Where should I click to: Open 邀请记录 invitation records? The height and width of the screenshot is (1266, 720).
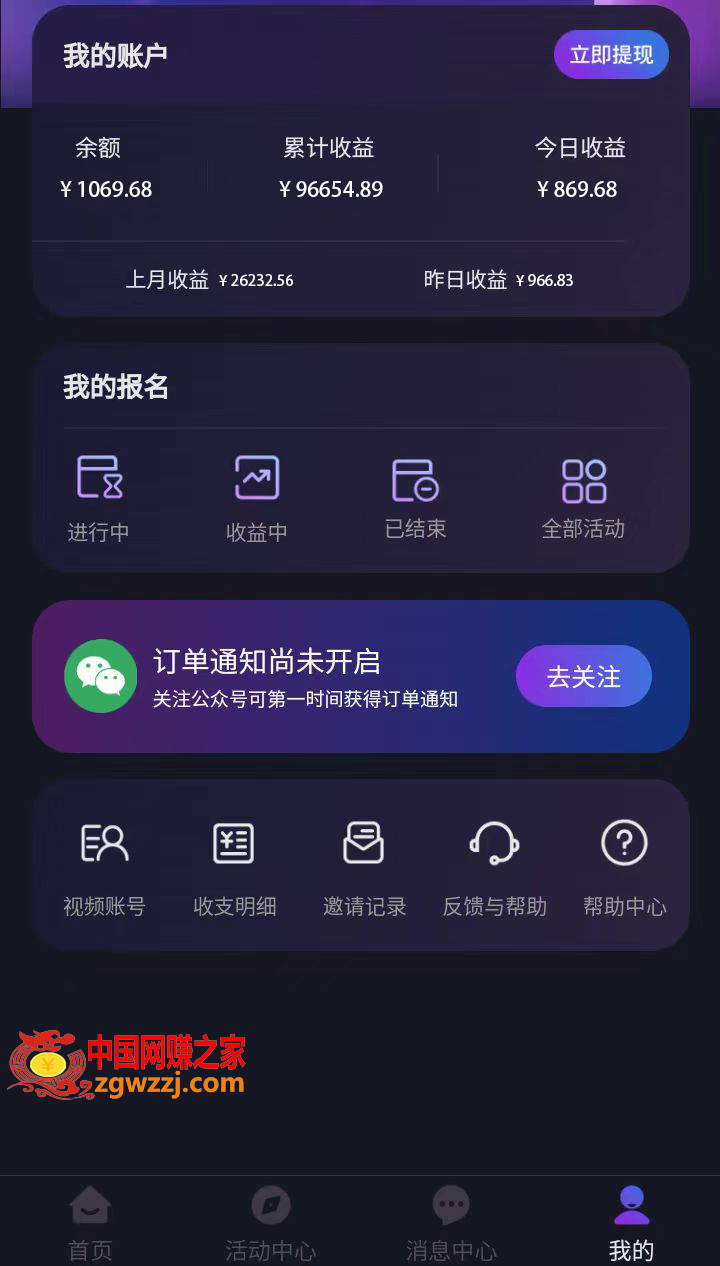364,869
